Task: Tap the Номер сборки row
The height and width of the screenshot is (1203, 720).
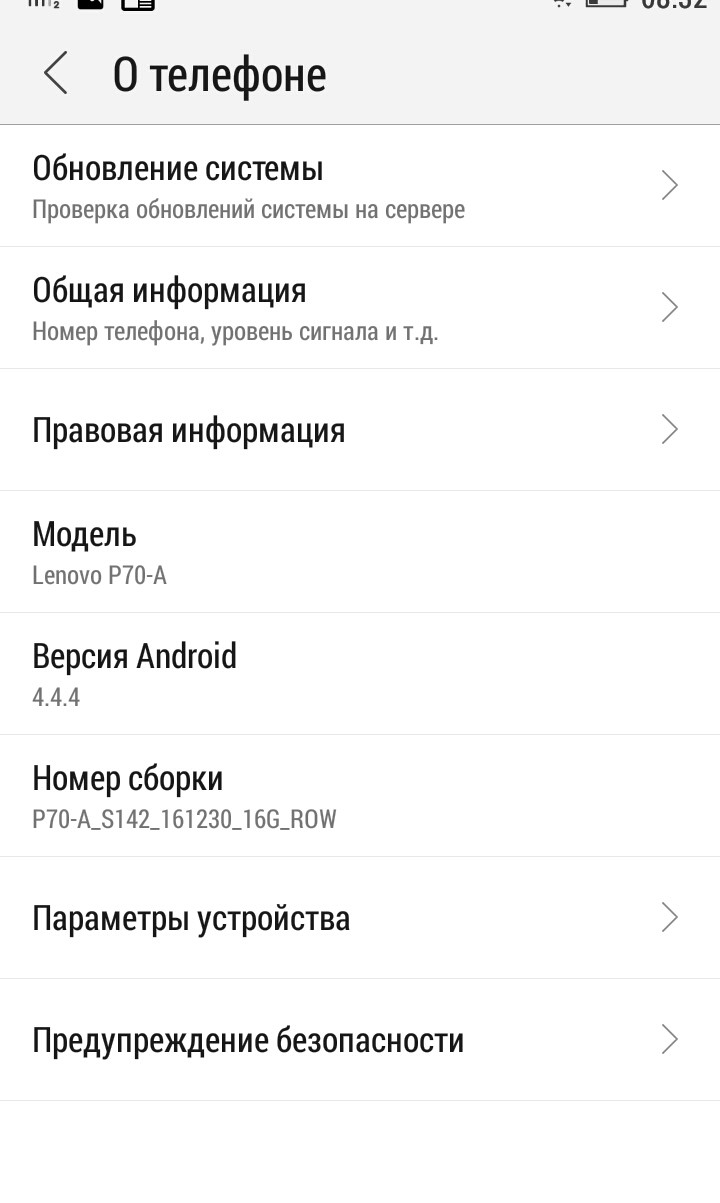Action: (360, 796)
